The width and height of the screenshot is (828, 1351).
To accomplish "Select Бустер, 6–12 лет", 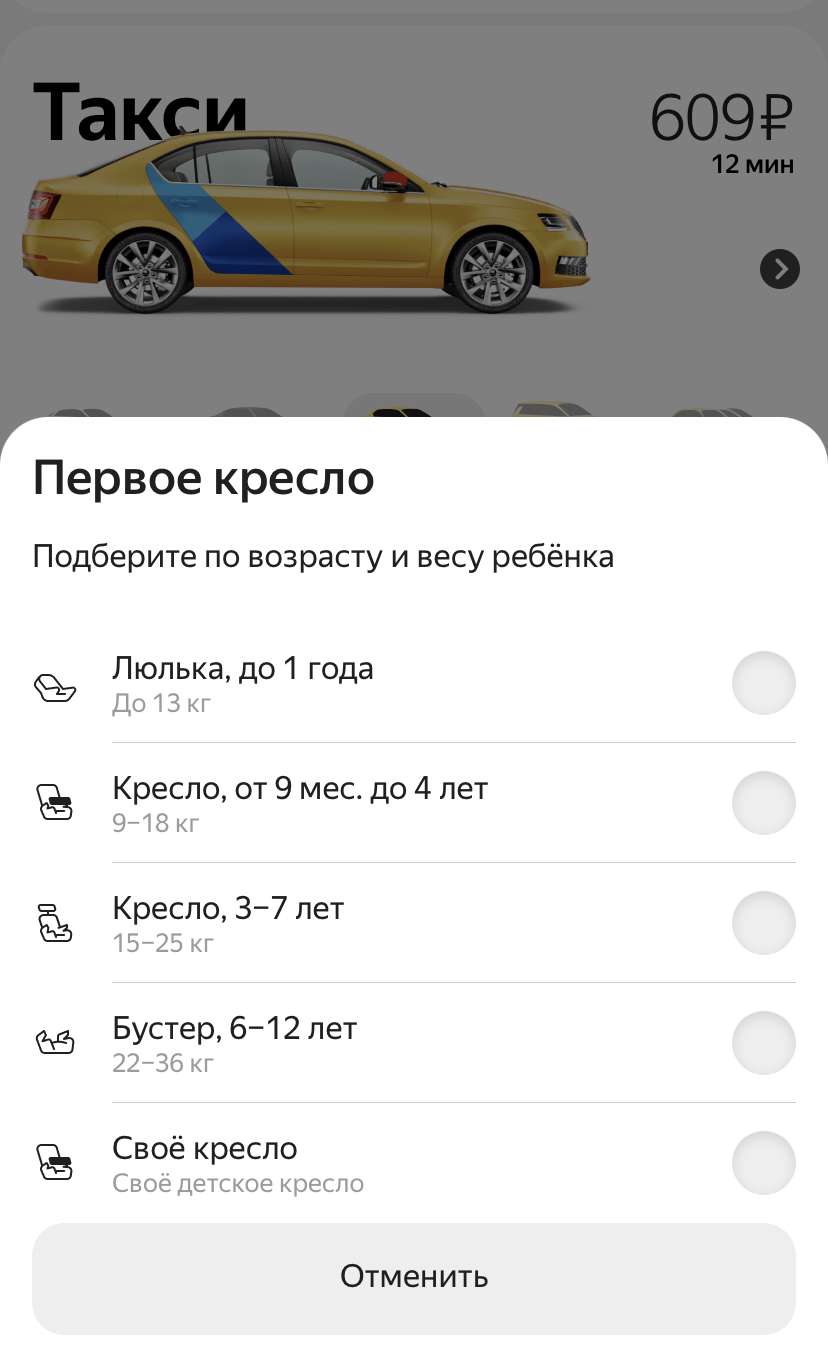I will [x=414, y=1043].
